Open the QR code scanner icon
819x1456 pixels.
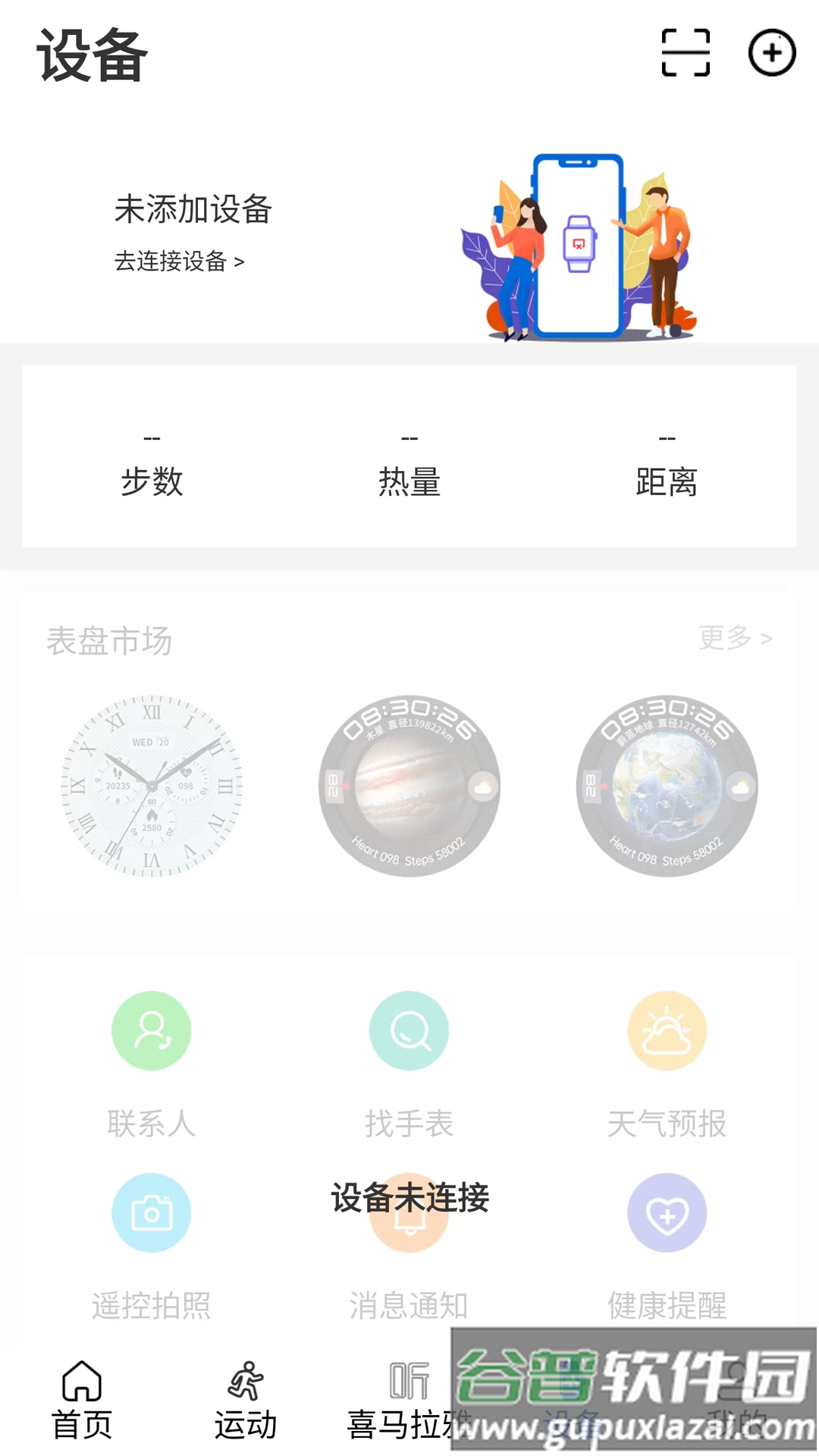[686, 53]
